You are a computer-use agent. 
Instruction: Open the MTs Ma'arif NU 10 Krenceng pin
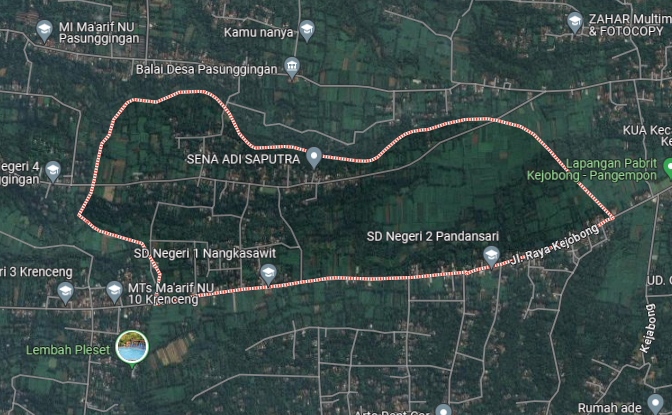(x=115, y=291)
